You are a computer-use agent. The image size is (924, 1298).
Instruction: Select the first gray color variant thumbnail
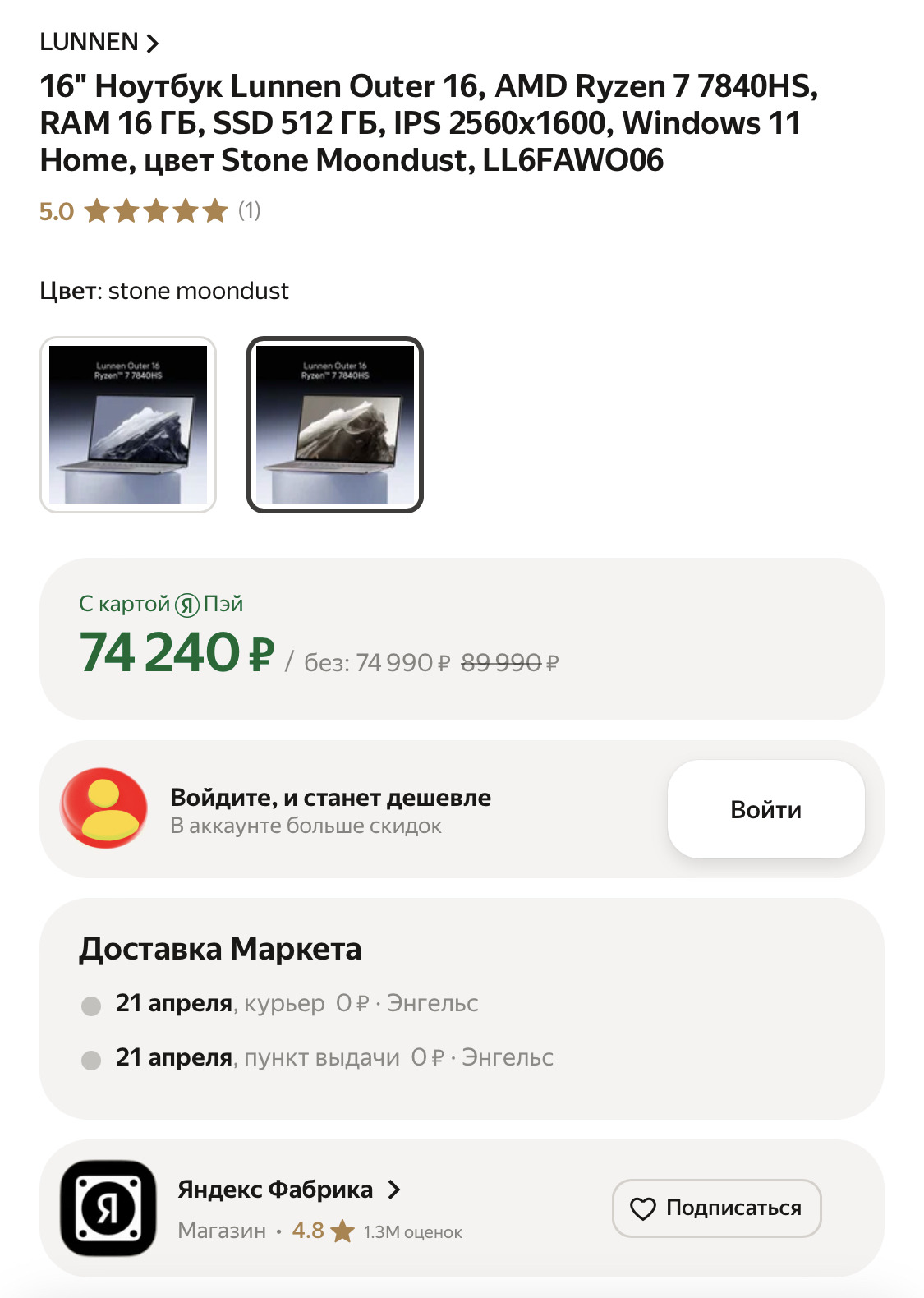coord(128,424)
